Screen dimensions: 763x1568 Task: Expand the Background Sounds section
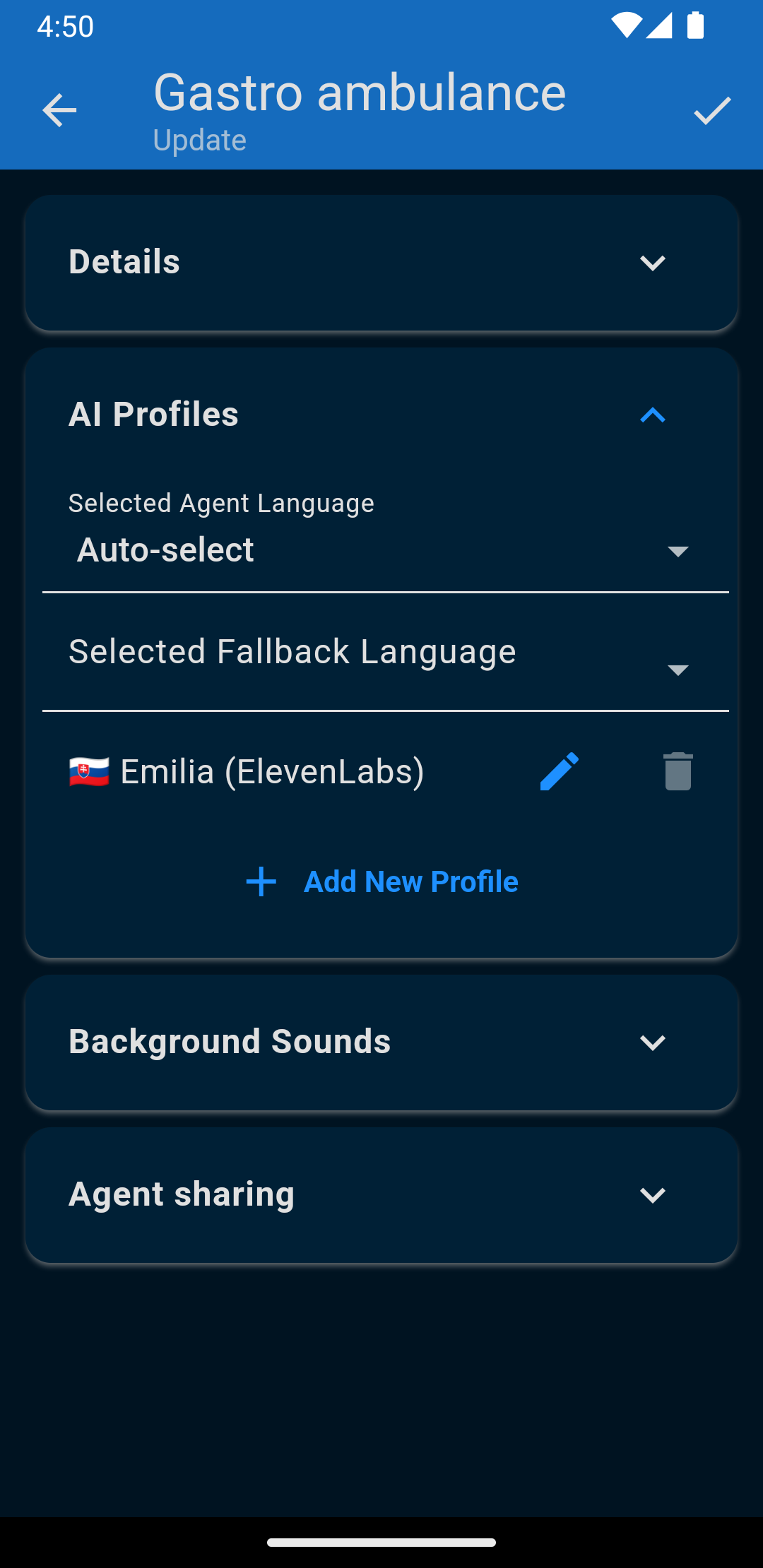[652, 1043]
